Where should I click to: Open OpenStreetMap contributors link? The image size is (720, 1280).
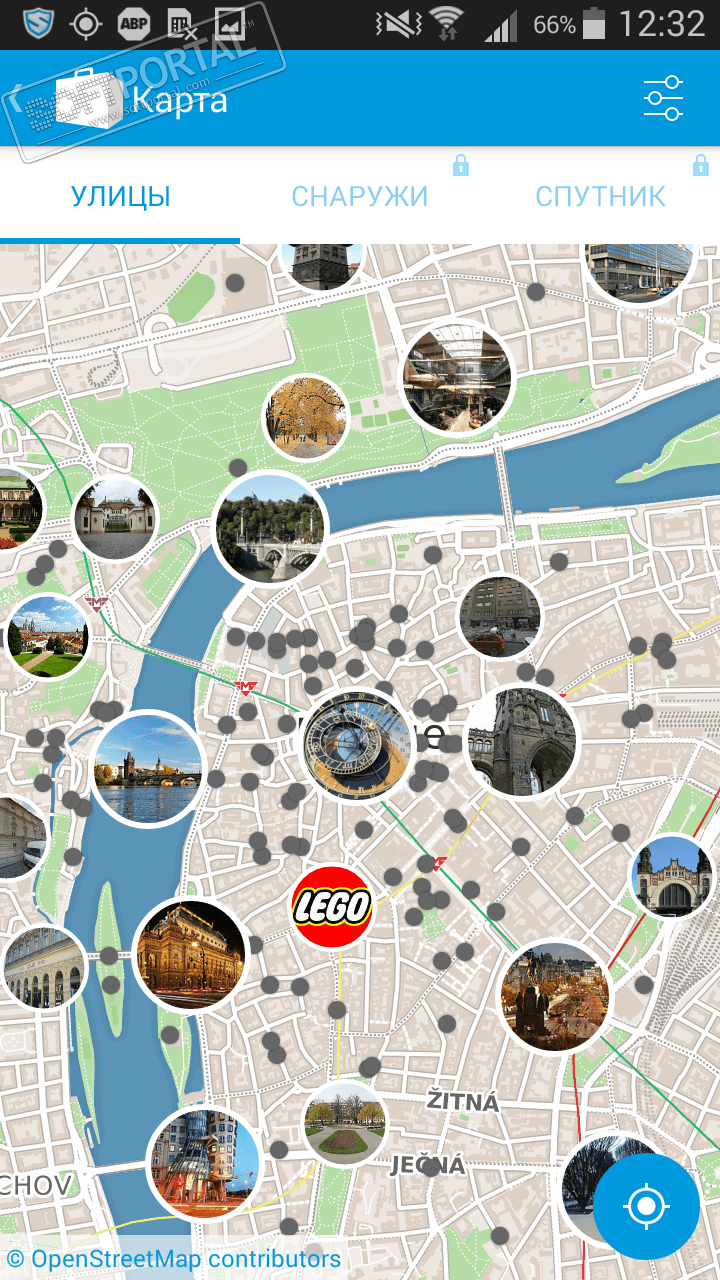tap(174, 1259)
